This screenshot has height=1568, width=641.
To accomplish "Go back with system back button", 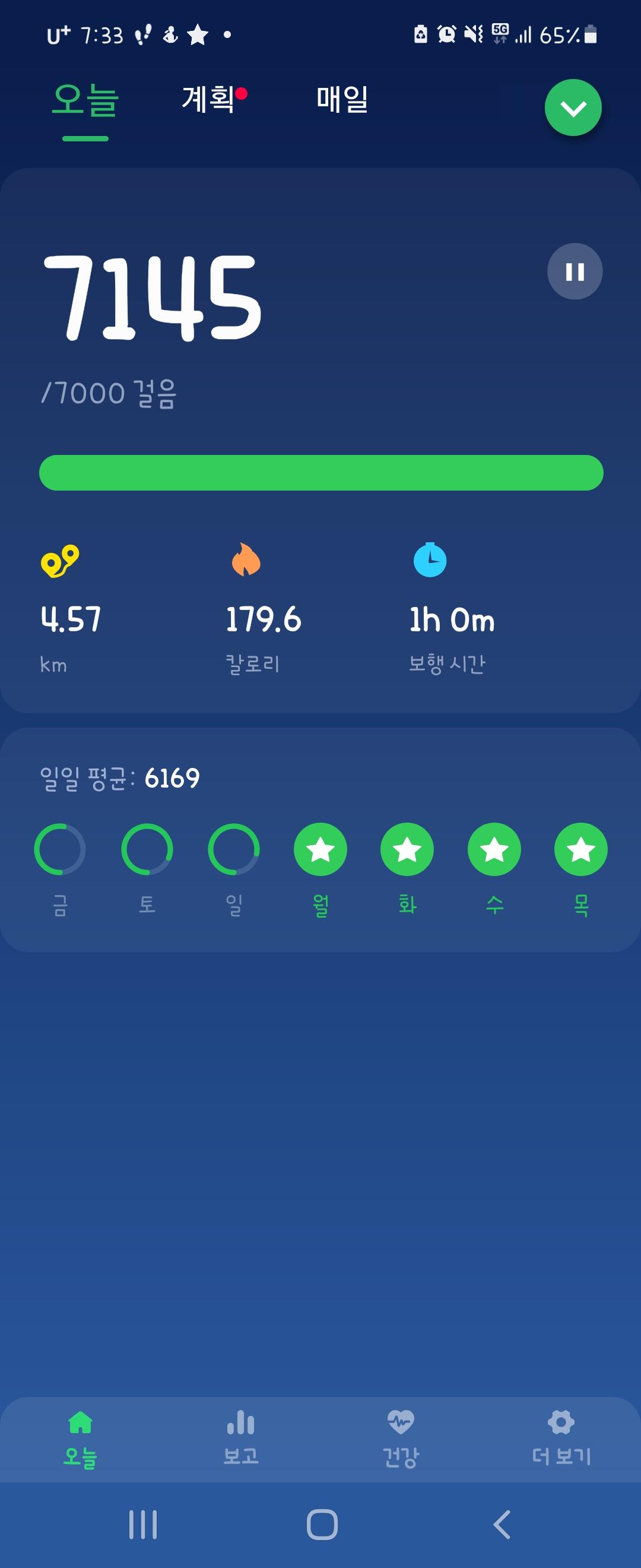I will 501,1525.
